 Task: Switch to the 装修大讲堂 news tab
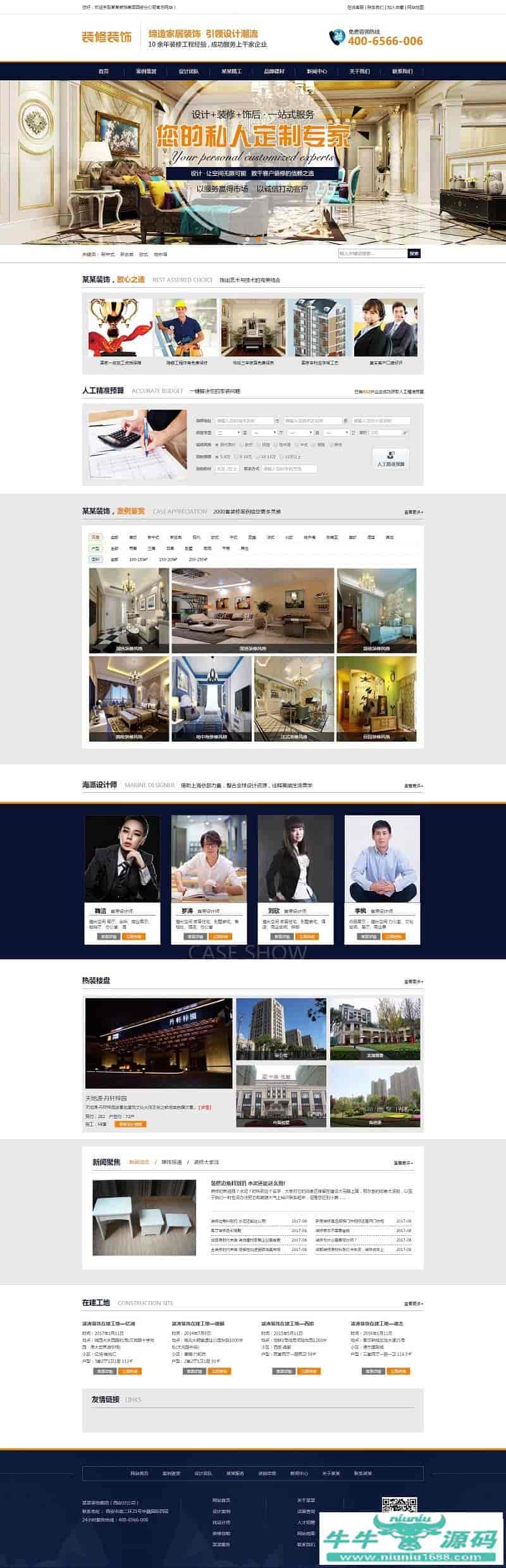pos(206,1162)
